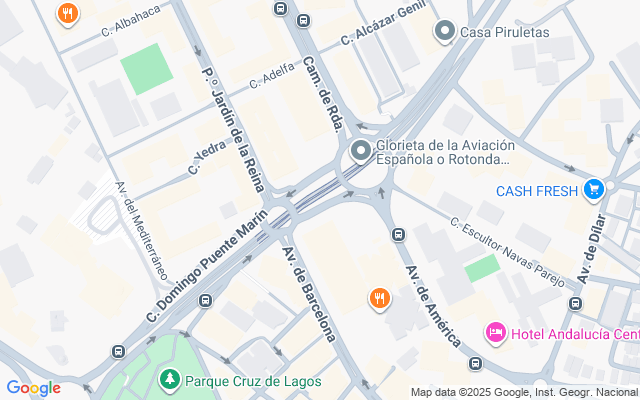This screenshot has height=400, width=640.
Task: Open the Casa Piruletas place marker
Action: (445, 32)
